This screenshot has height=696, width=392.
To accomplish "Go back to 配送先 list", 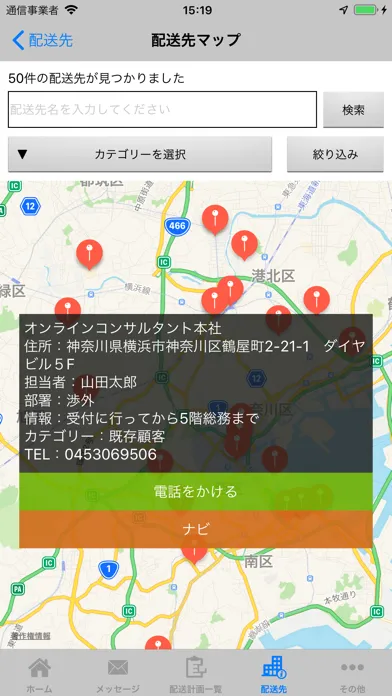I will click(43, 40).
